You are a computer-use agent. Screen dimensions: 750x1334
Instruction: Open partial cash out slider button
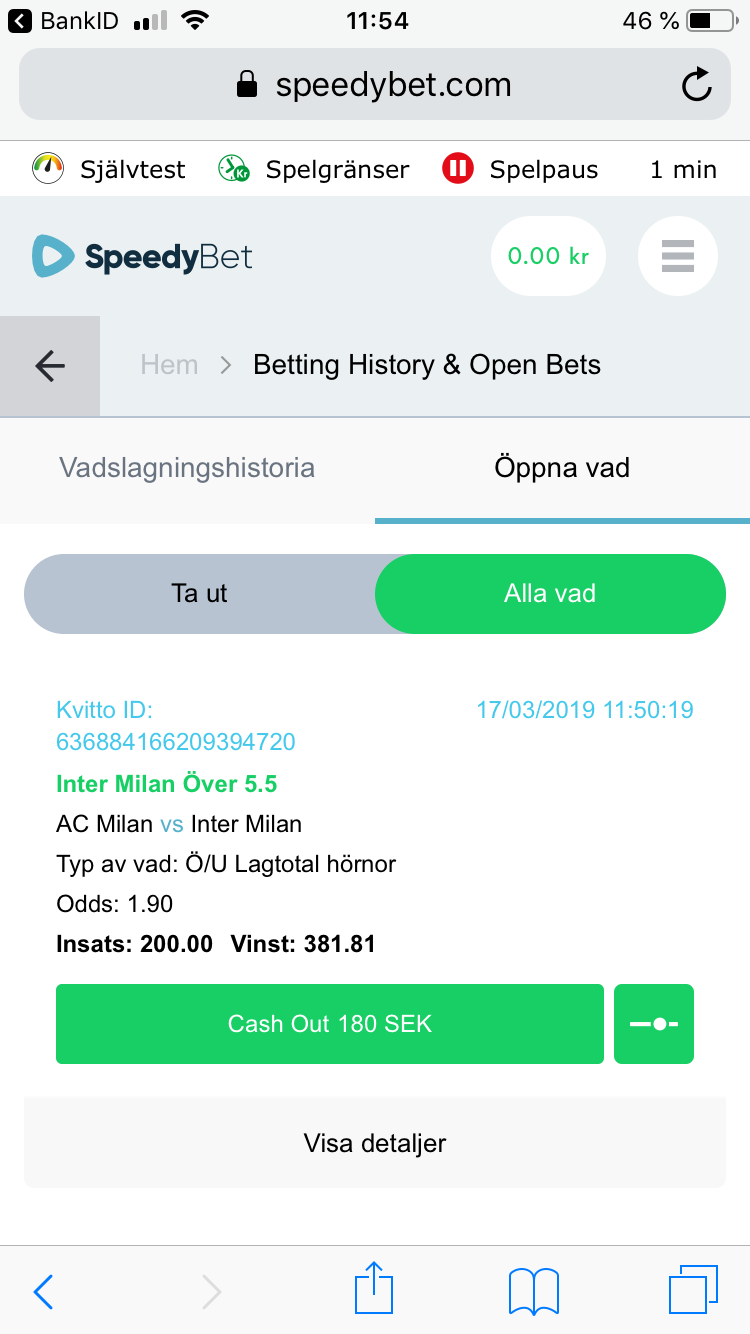click(x=654, y=1024)
